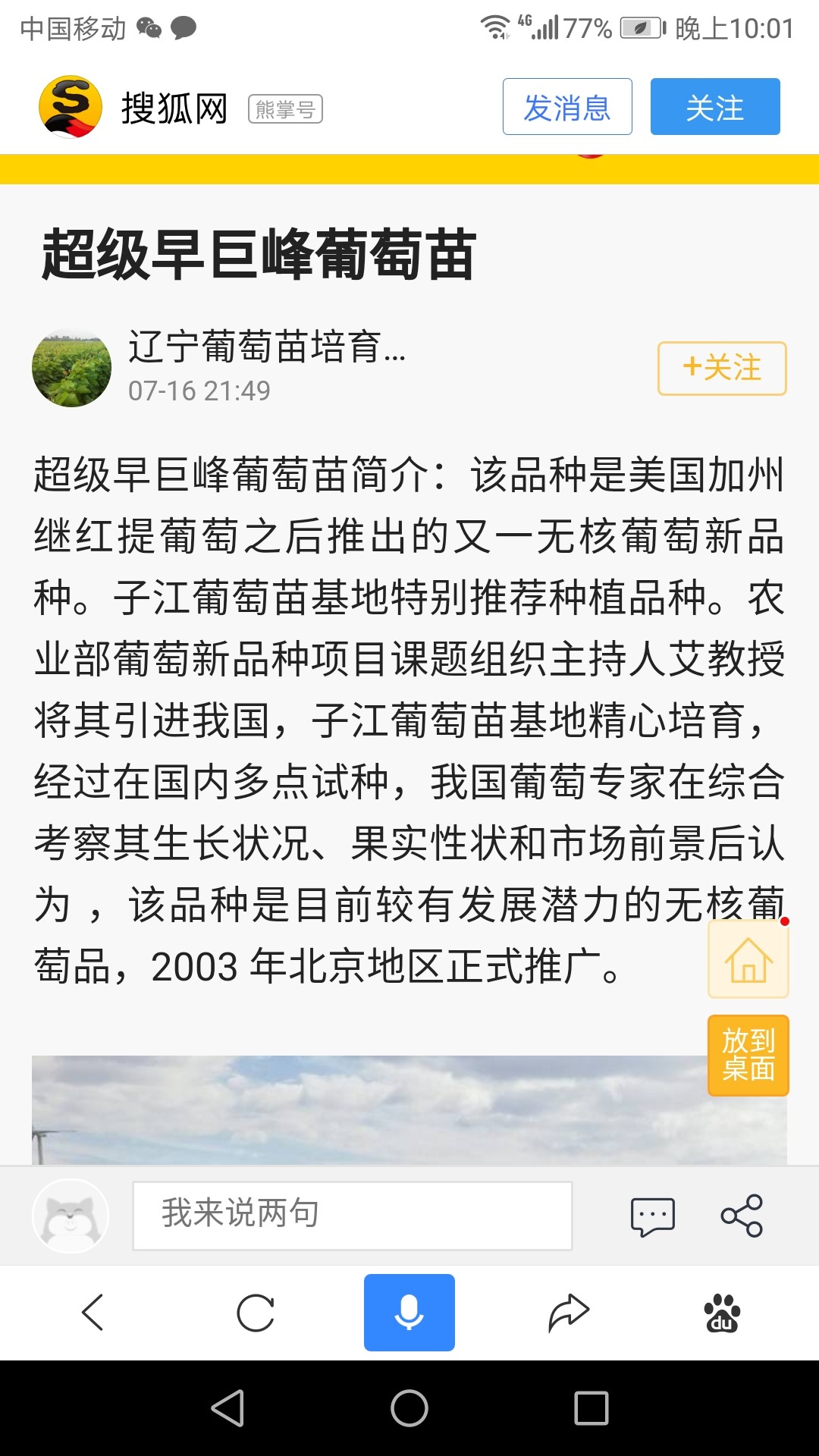Image resolution: width=819 pixels, height=1456 pixels.
Task: Follow the author via +关注
Action: [721, 369]
